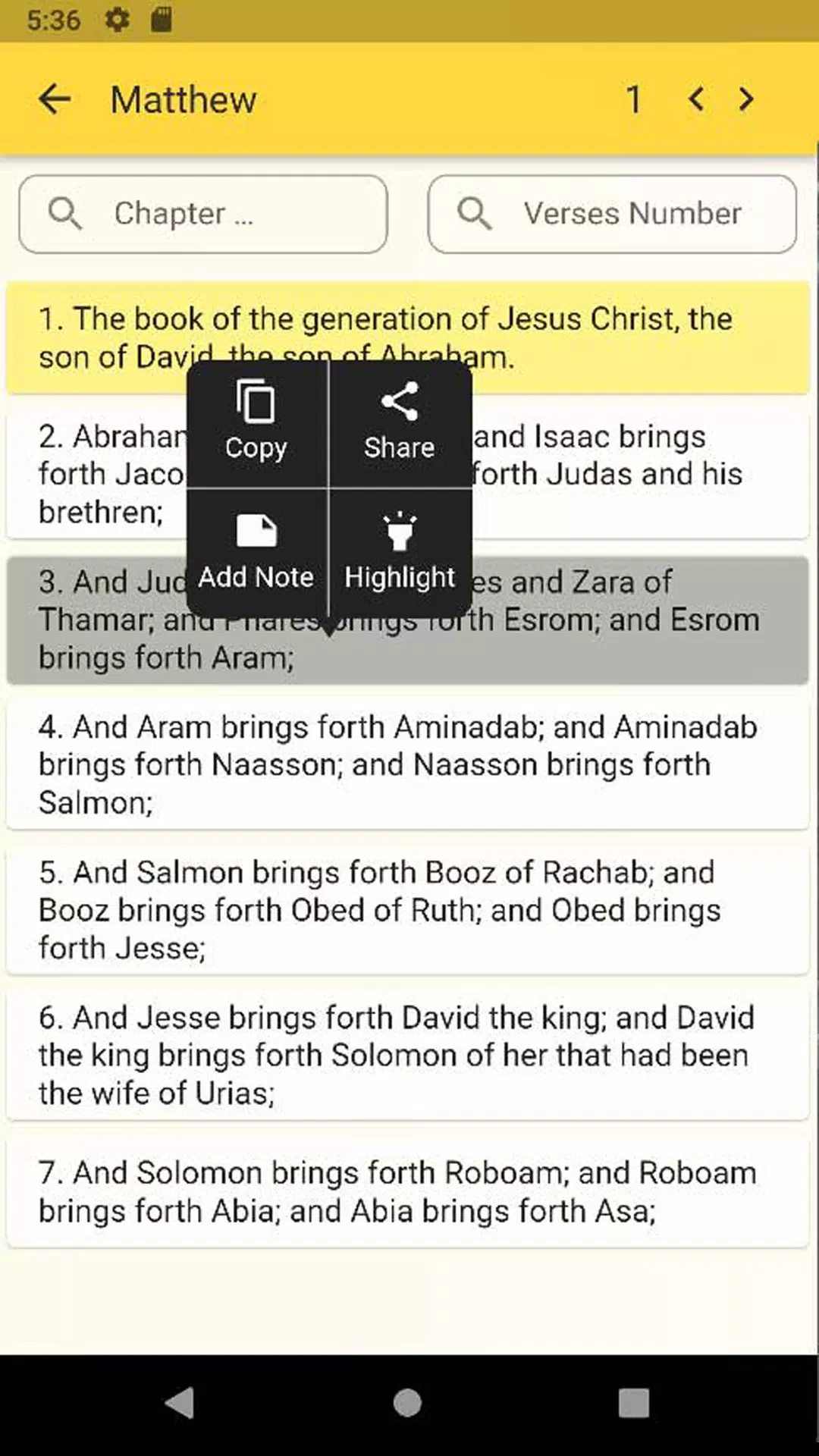819x1456 pixels.
Task: Tap the system home button
Action: click(x=407, y=1403)
